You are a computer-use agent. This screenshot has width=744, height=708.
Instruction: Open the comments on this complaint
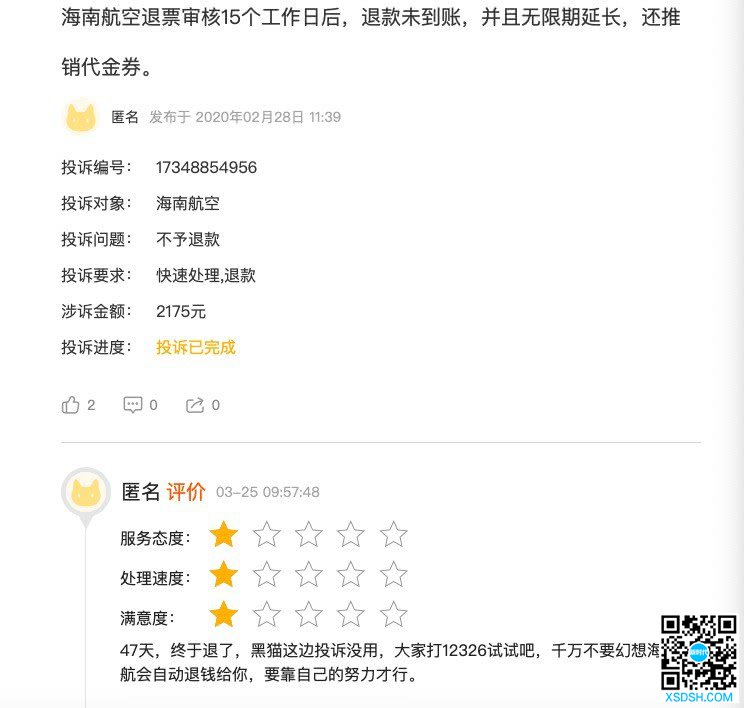click(133, 405)
